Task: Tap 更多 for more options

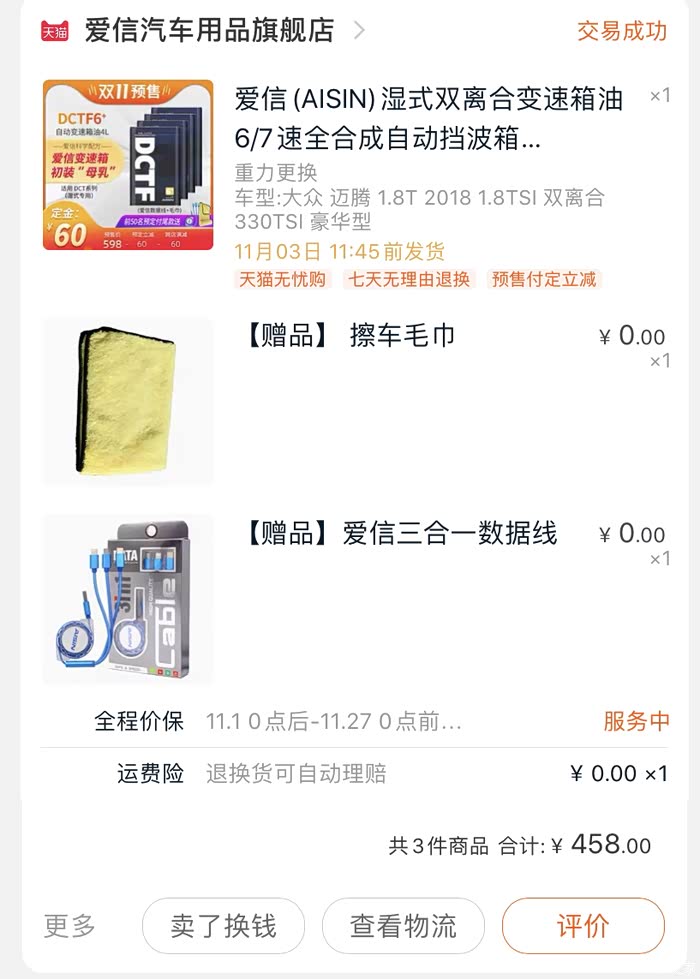Action: [x=69, y=925]
